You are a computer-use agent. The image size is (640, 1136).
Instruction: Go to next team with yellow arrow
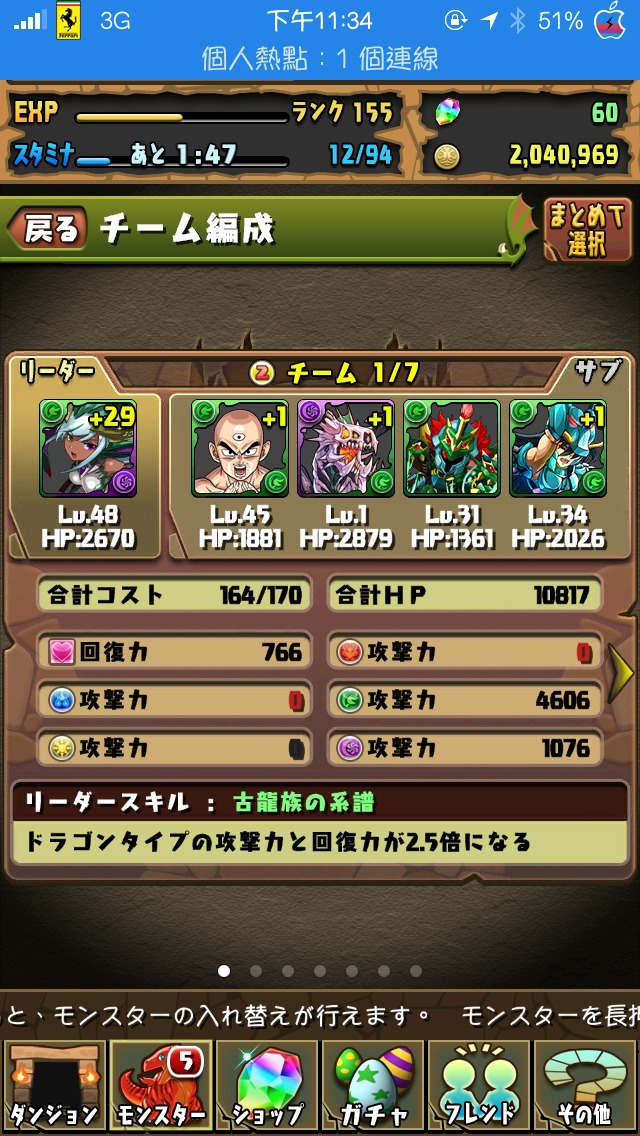click(621, 674)
